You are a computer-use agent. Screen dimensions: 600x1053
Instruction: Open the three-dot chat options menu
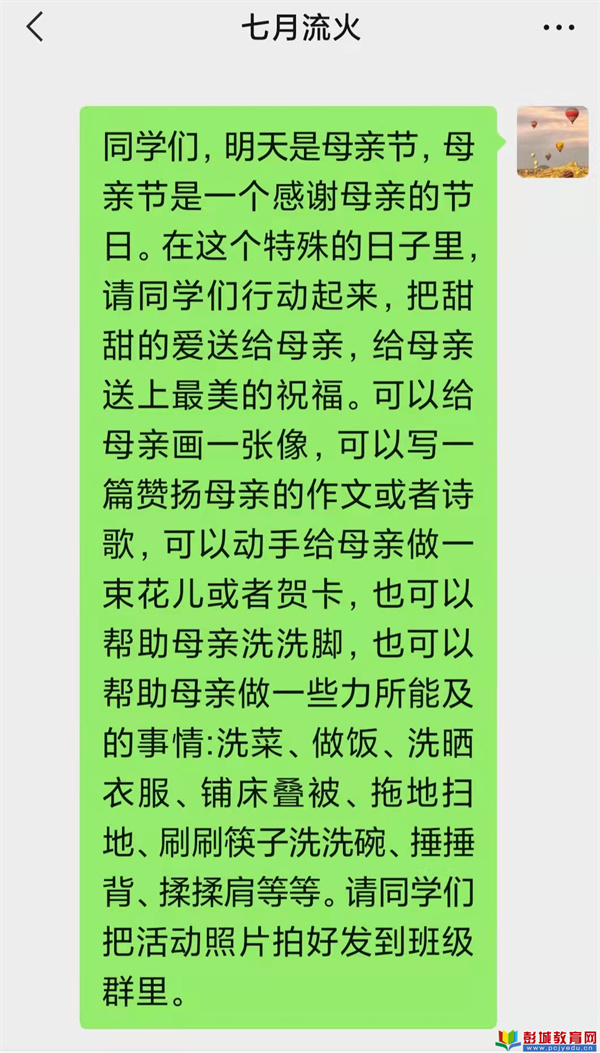pos(559,28)
